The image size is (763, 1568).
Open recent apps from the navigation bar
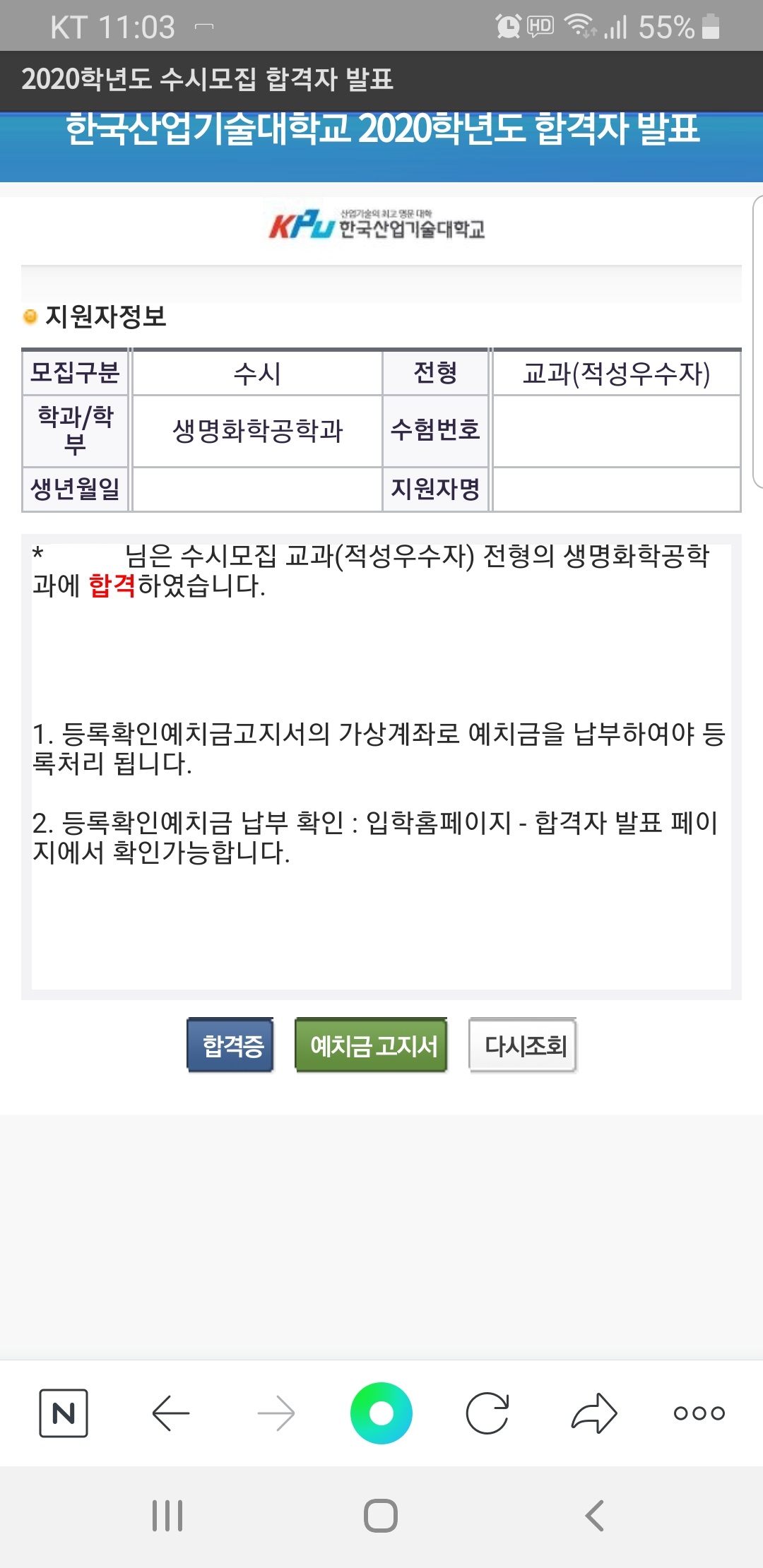pyautogui.click(x=167, y=1516)
